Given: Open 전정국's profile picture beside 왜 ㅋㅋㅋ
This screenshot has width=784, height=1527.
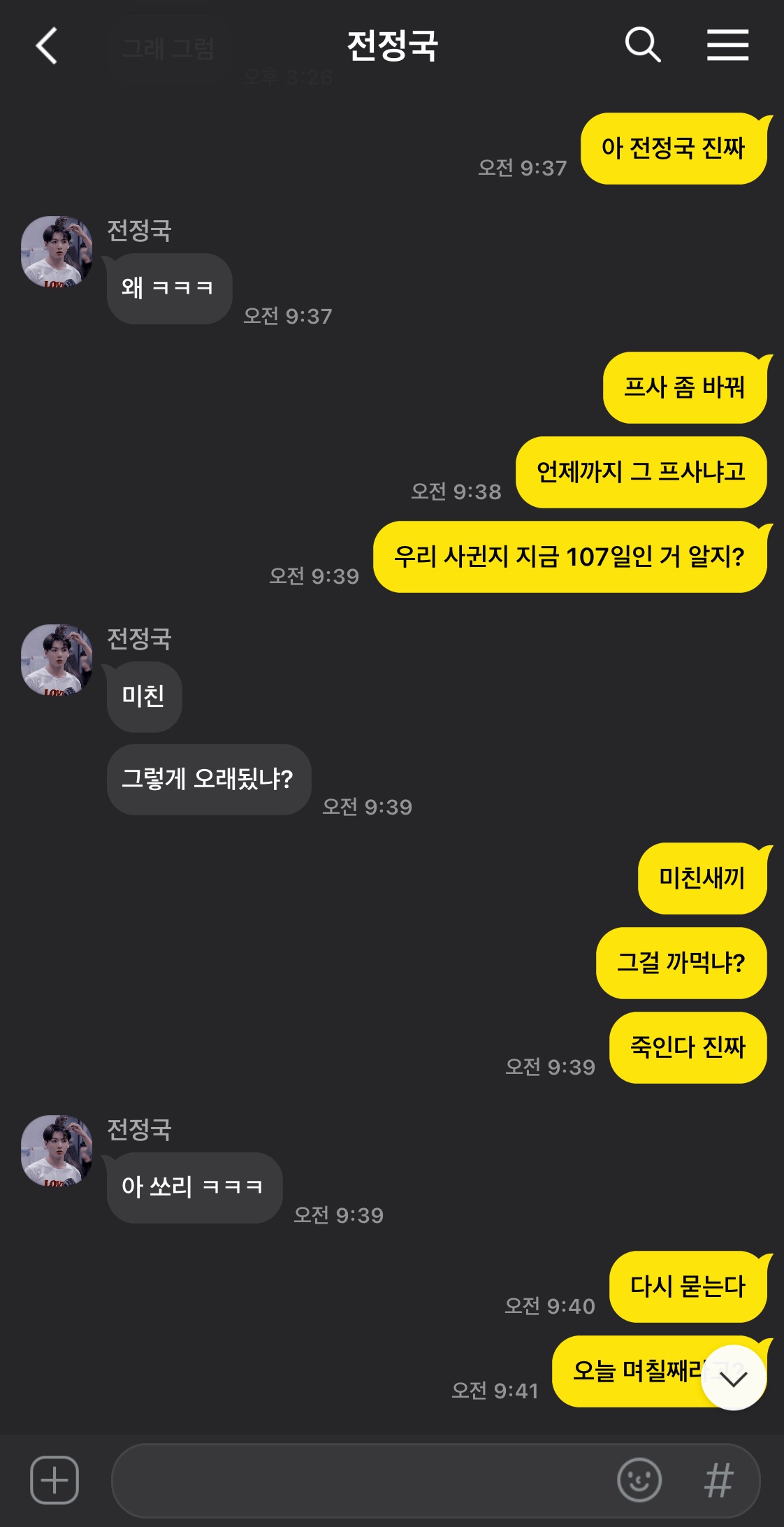Looking at the screenshot, I should pos(57,251).
